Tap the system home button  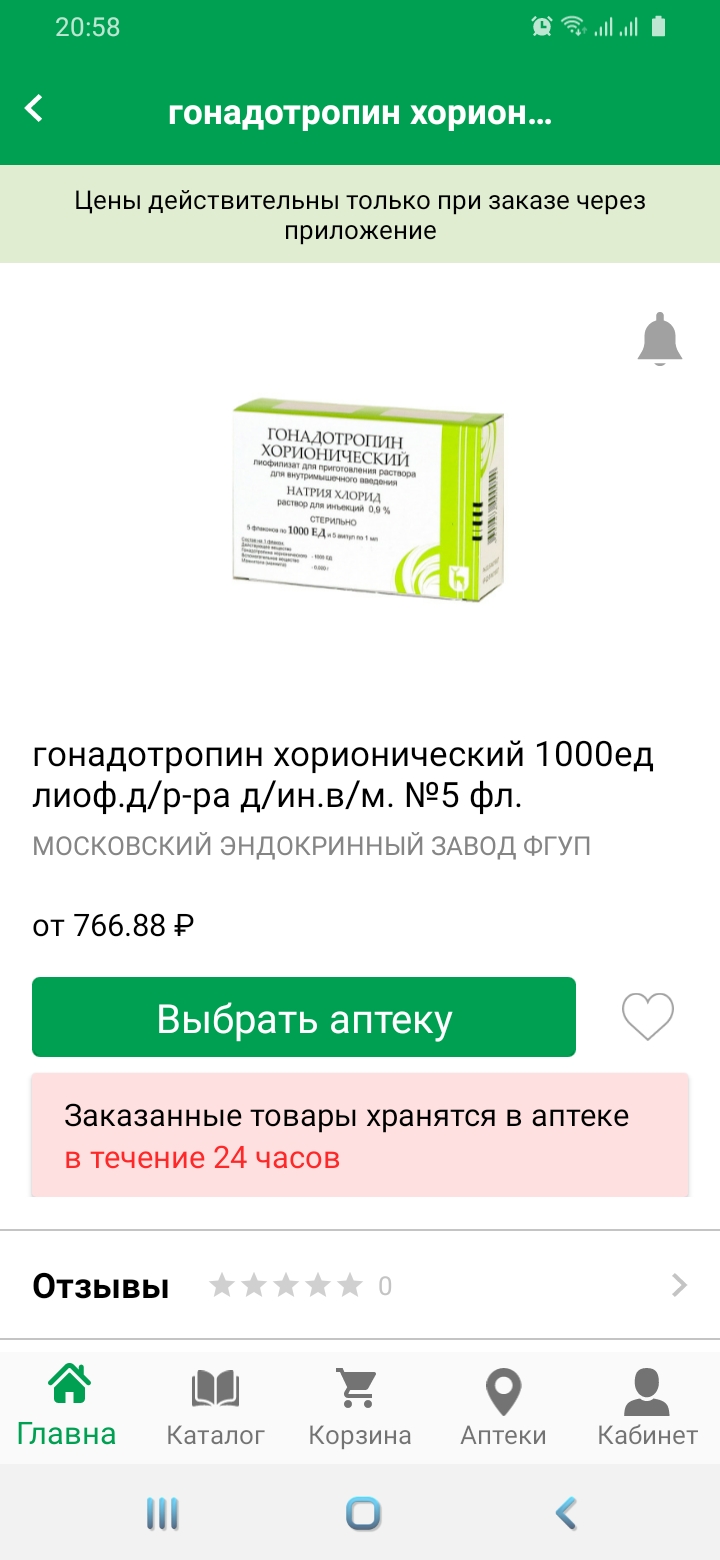tap(364, 1514)
